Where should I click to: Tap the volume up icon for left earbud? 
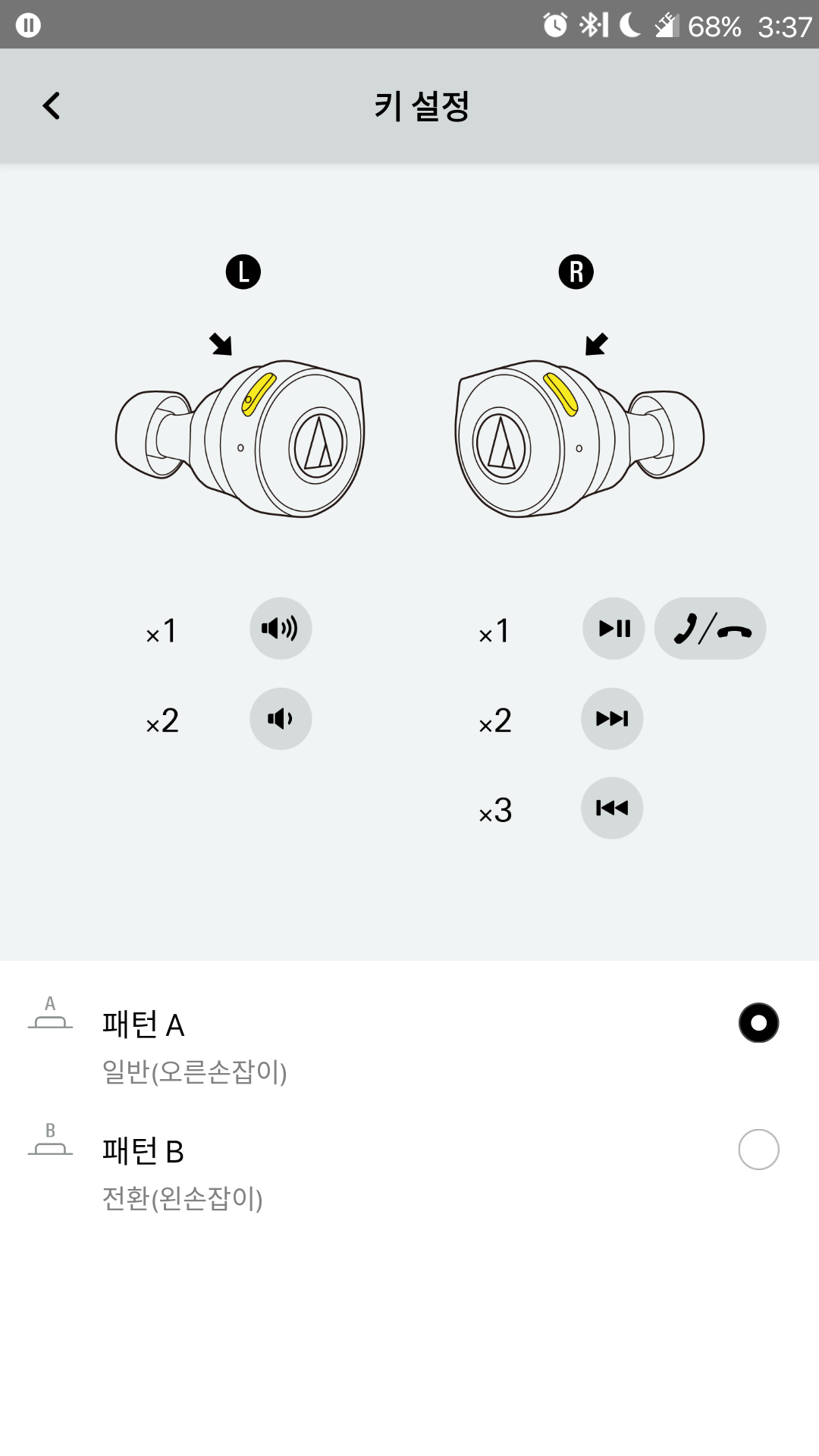280,628
